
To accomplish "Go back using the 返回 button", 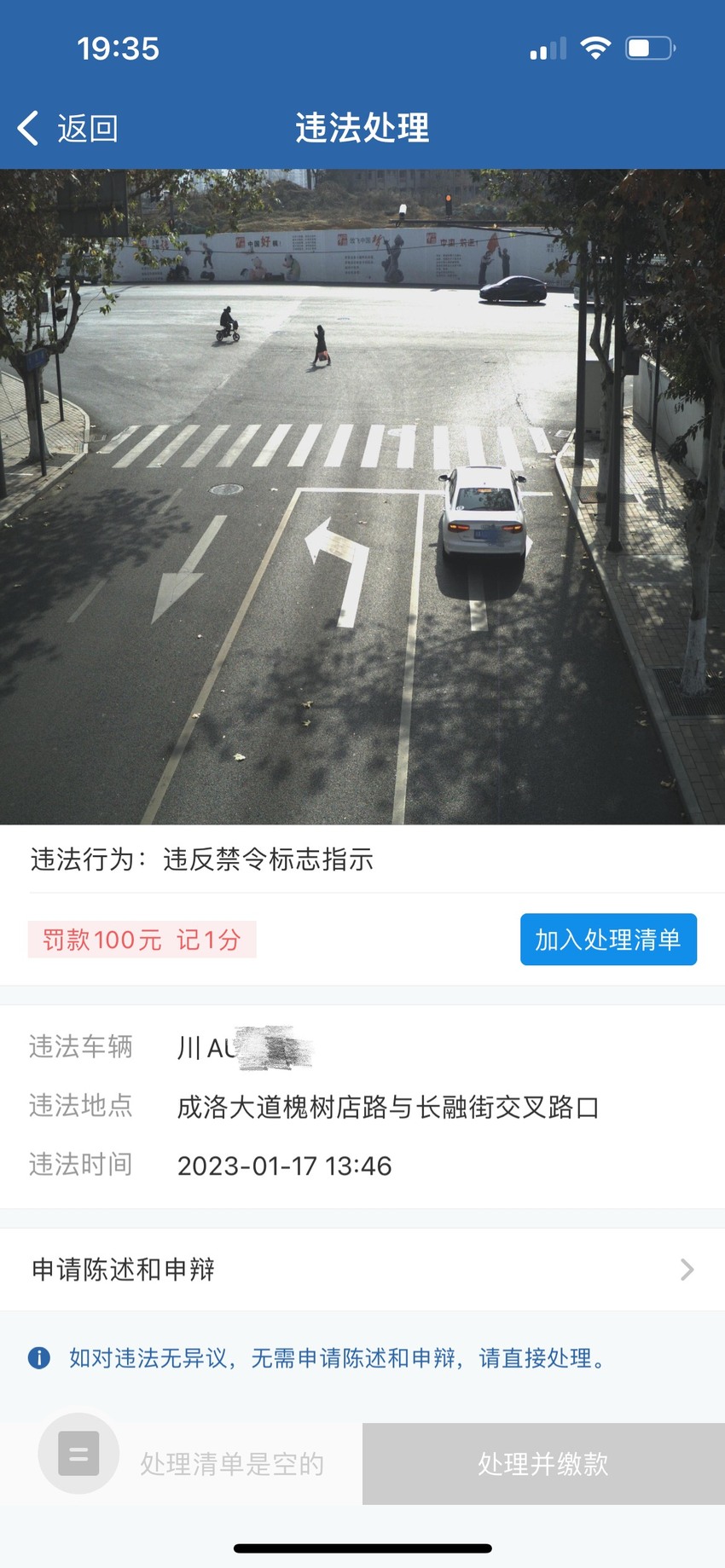I will click(x=67, y=129).
